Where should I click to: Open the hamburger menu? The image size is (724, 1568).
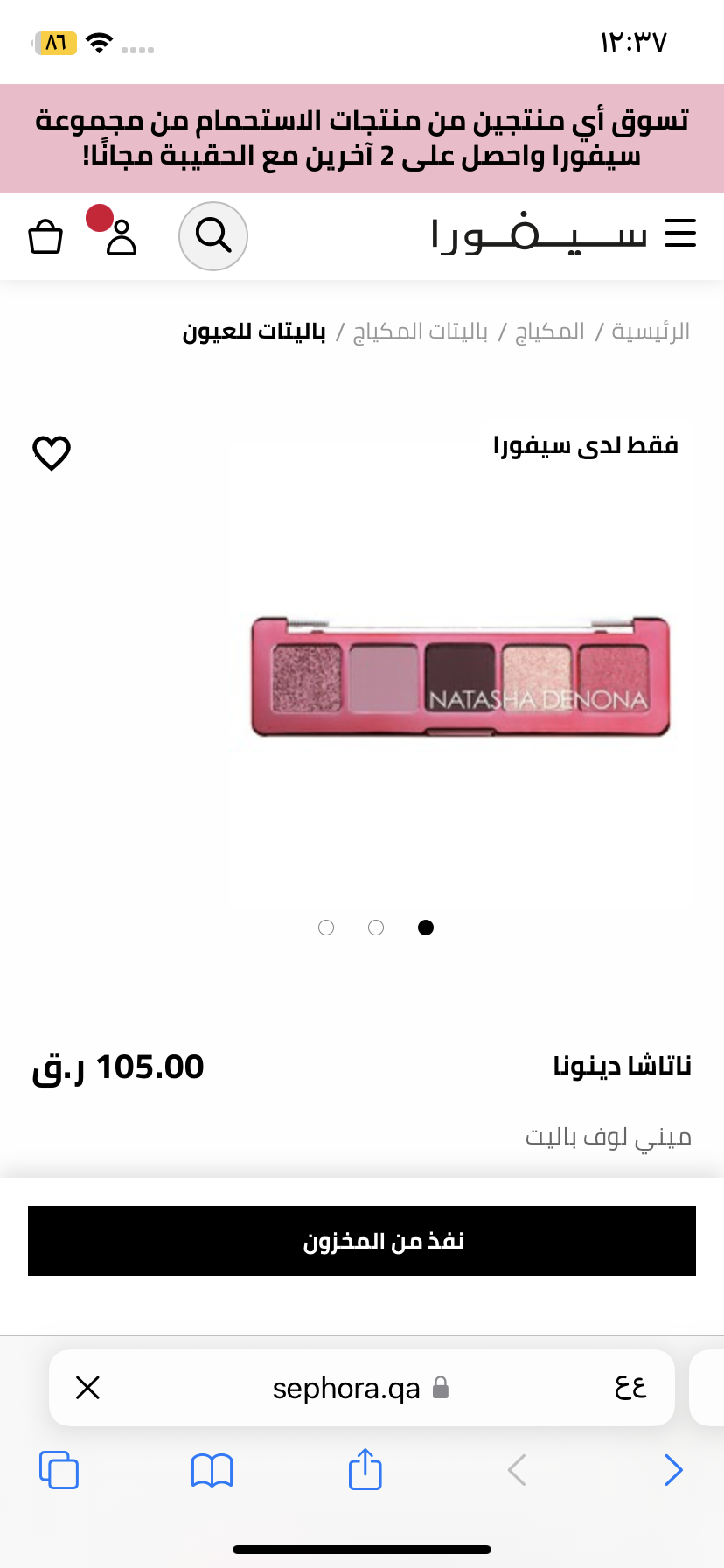pyautogui.click(x=679, y=234)
